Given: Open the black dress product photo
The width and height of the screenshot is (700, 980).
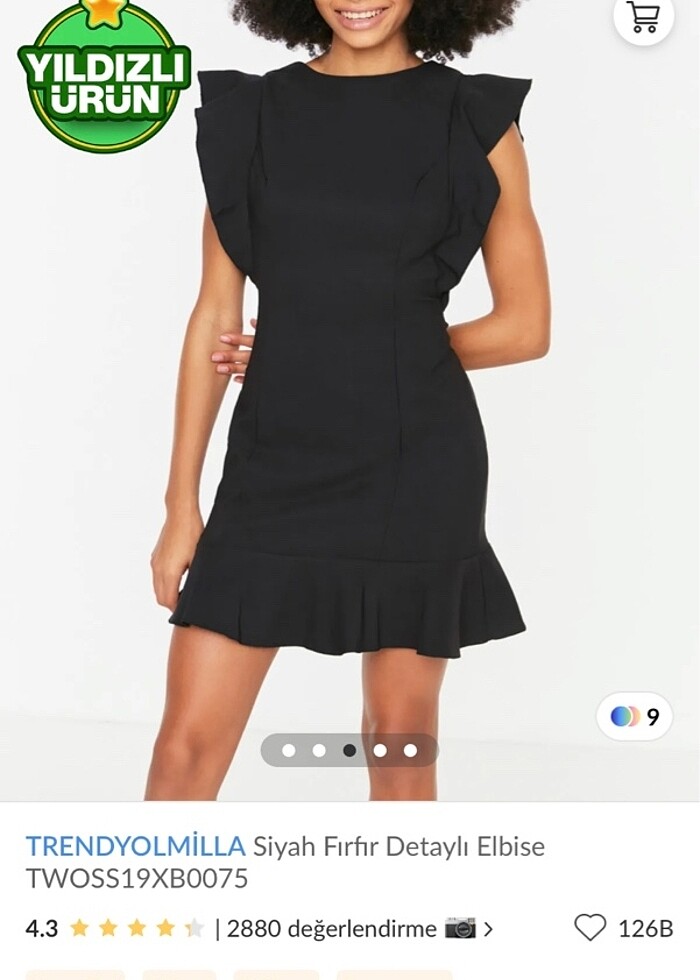Looking at the screenshot, I should tap(350, 400).
